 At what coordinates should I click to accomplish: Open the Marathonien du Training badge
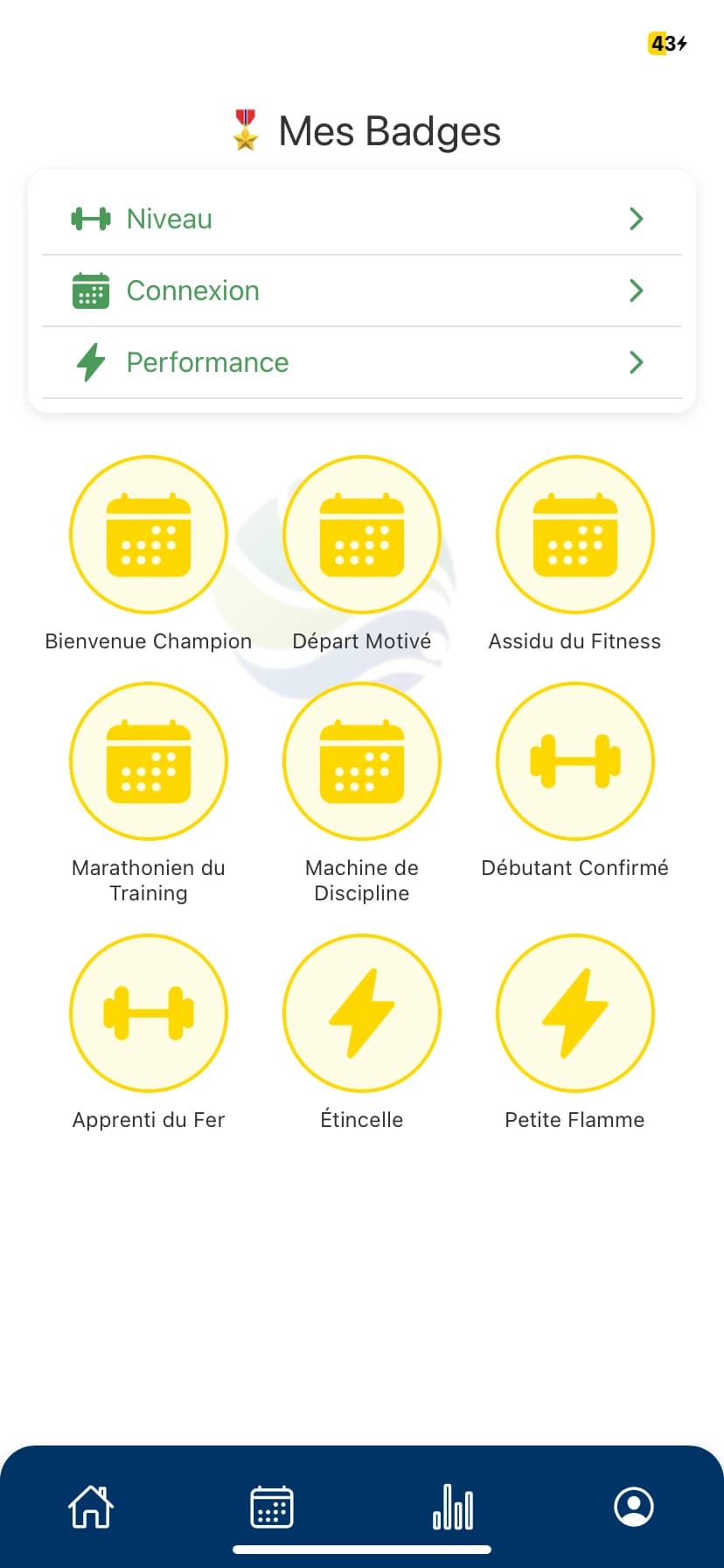[x=149, y=761]
